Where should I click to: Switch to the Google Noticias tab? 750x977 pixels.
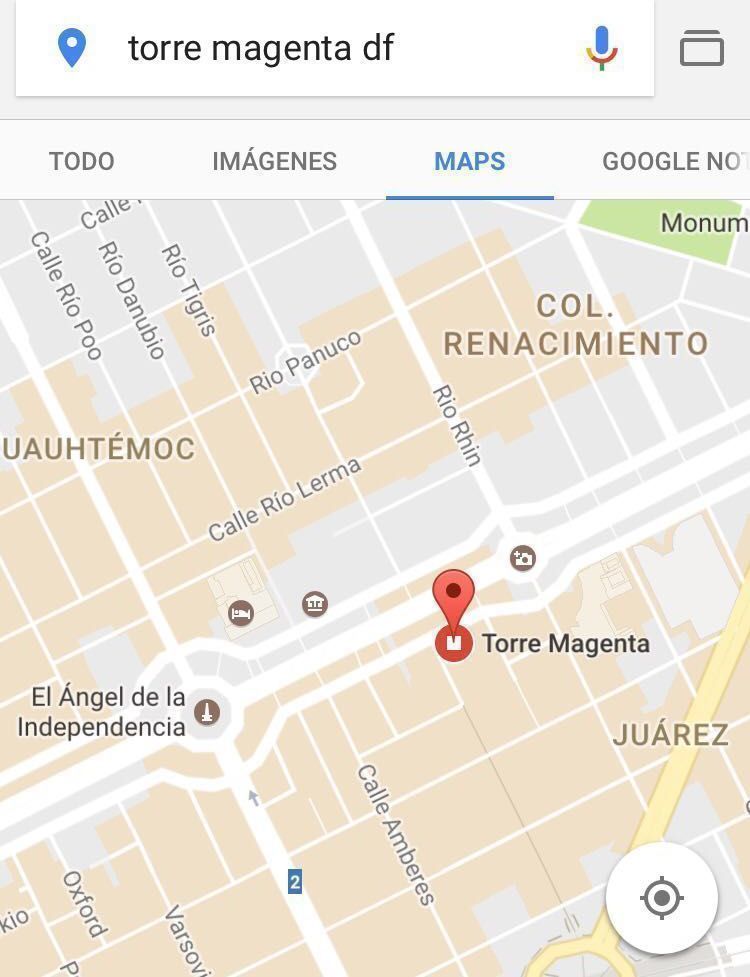[673, 161]
